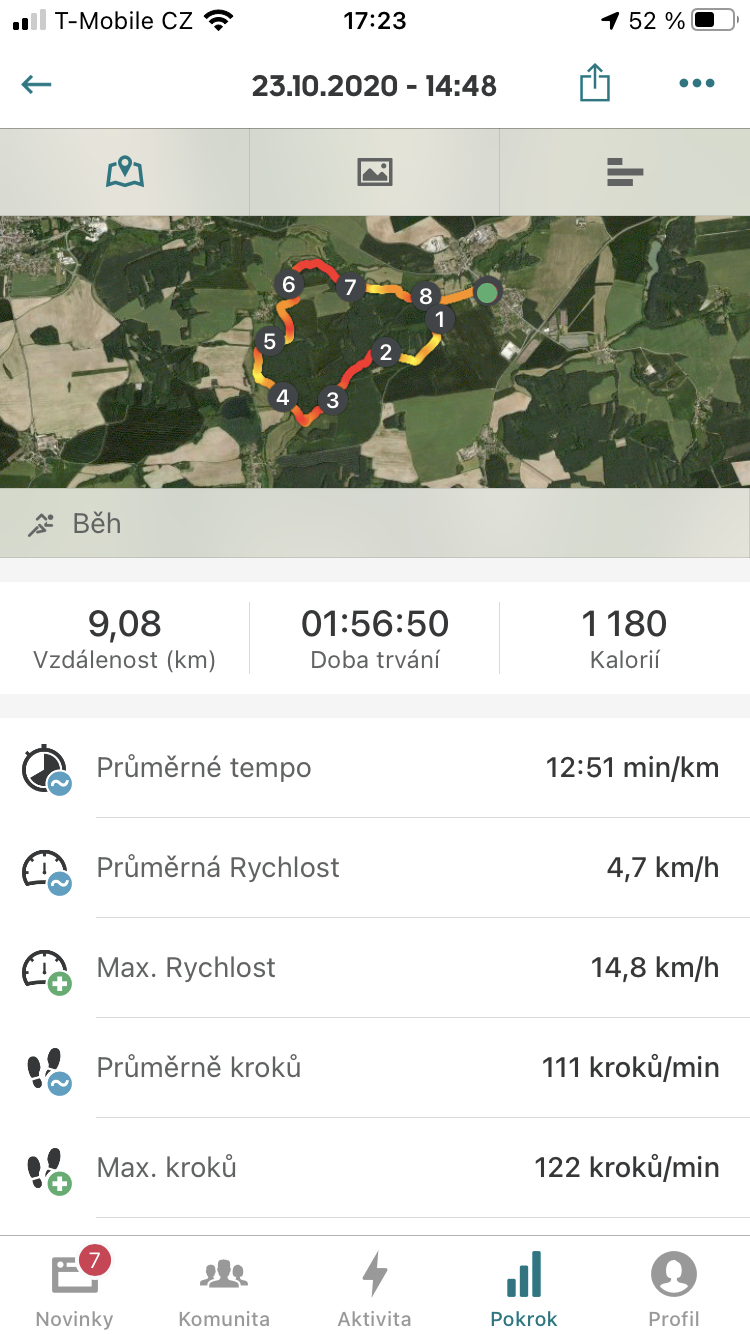The image size is (750, 1334).
Task: Open the route map in full
Action: pyautogui.click(x=375, y=352)
